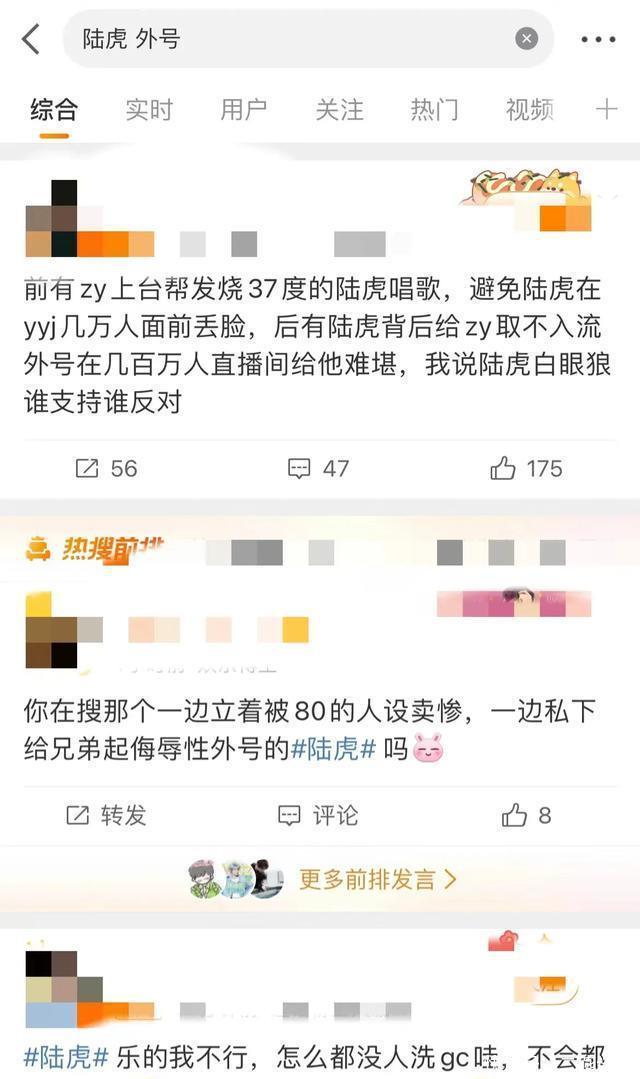Repost the post with 56 reposts
This screenshot has height=1079, width=640.
tap(106, 468)
